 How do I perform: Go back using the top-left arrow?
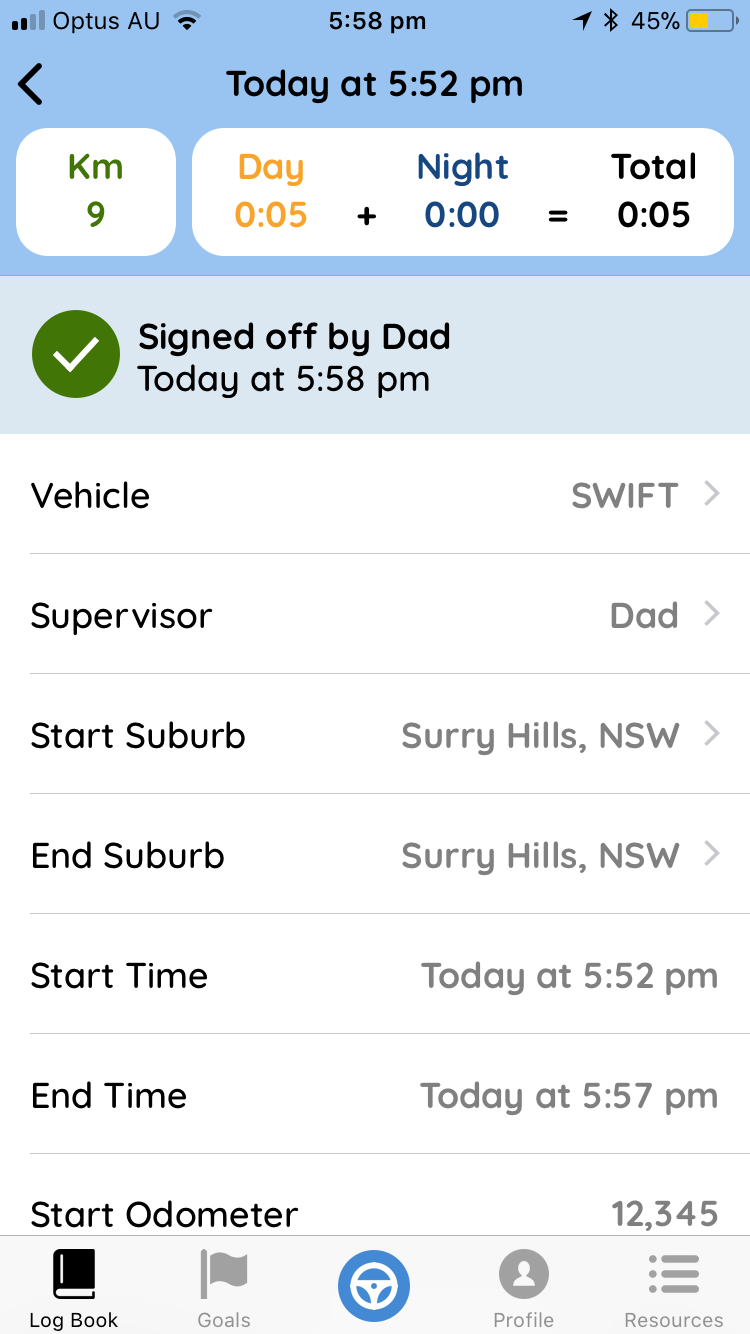[x=31, y=84]
